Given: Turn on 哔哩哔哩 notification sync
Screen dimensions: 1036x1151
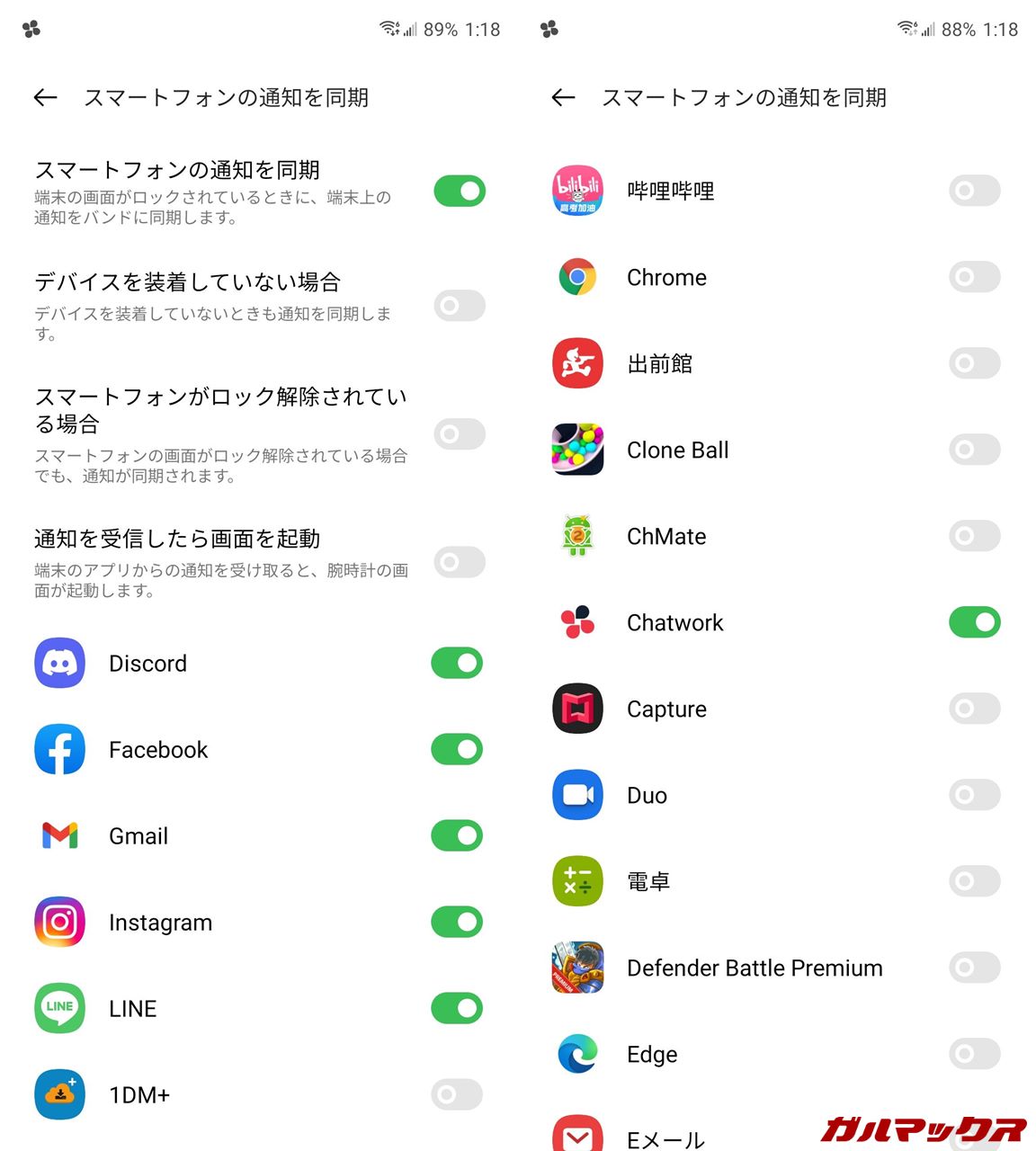Looking at the screenshot, I should coord(975,191).
